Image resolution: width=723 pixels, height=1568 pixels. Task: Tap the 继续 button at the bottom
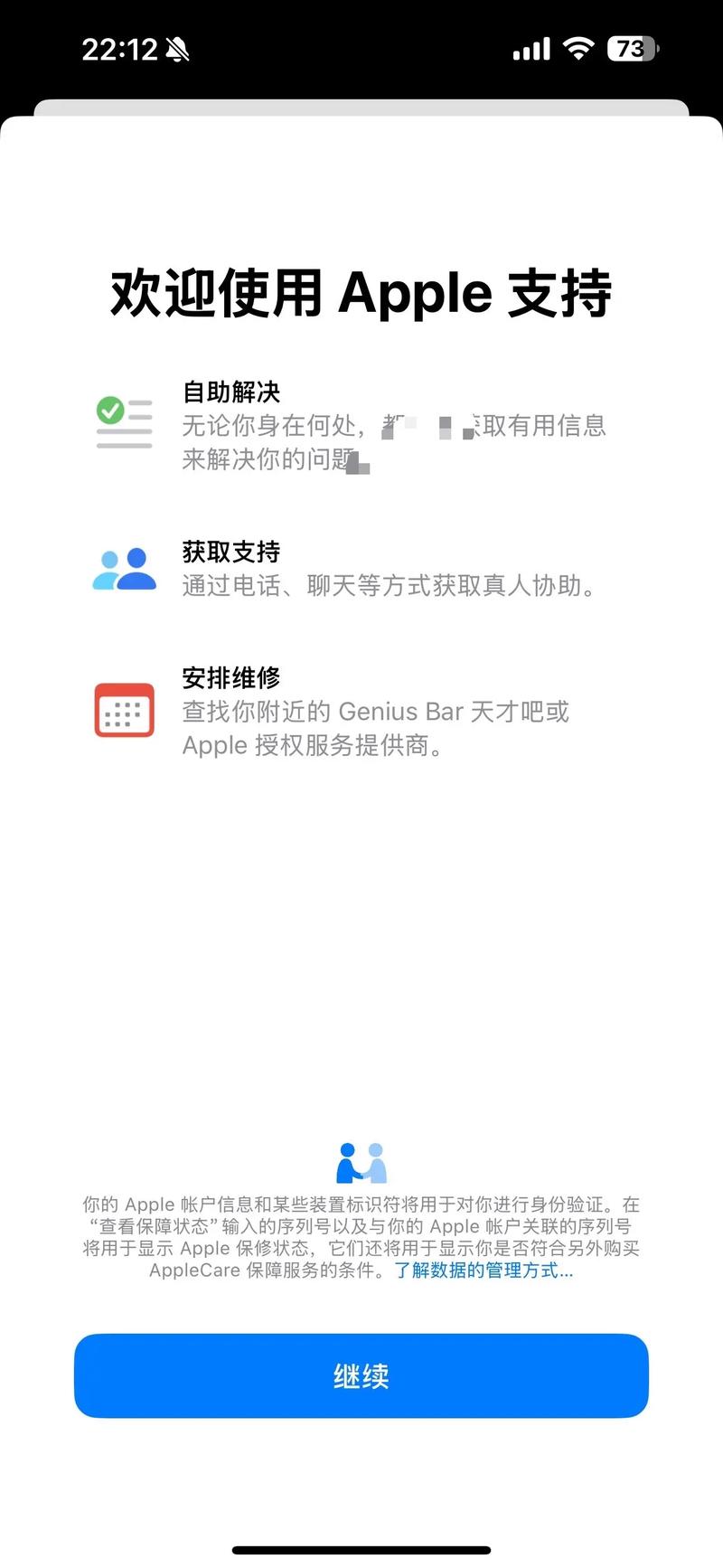pos(361,1376)
